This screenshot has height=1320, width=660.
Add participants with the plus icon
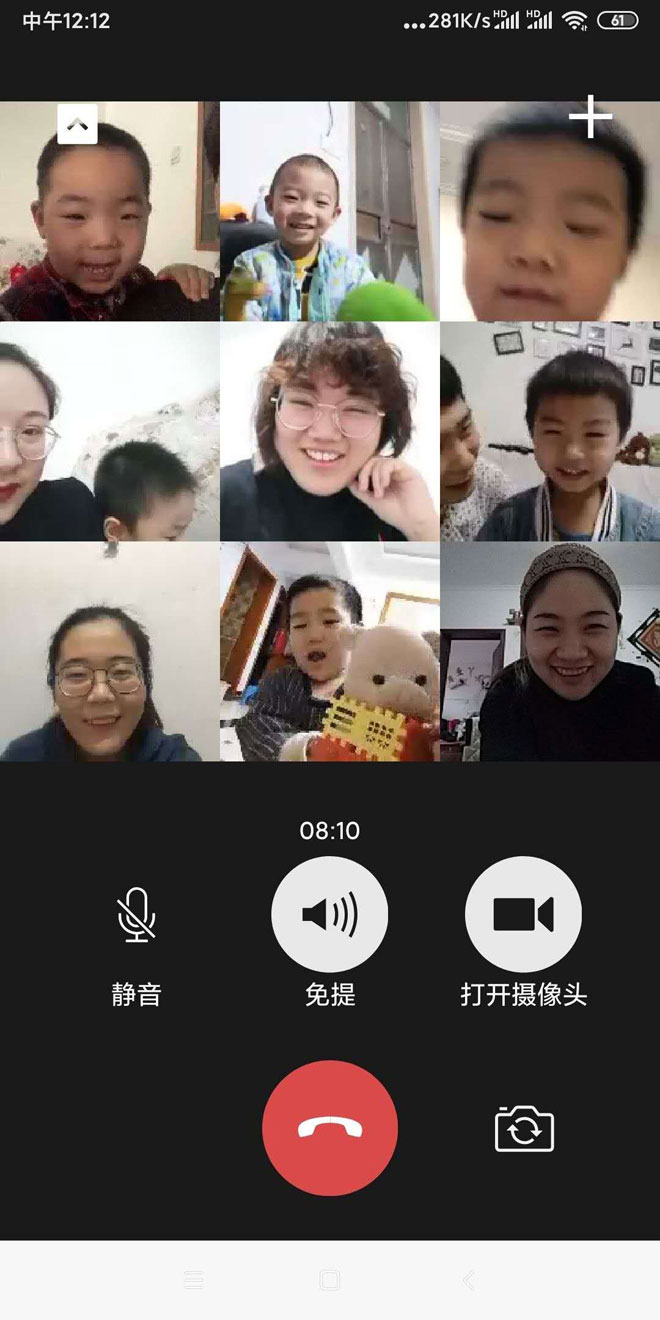click(x=590, y=117)
